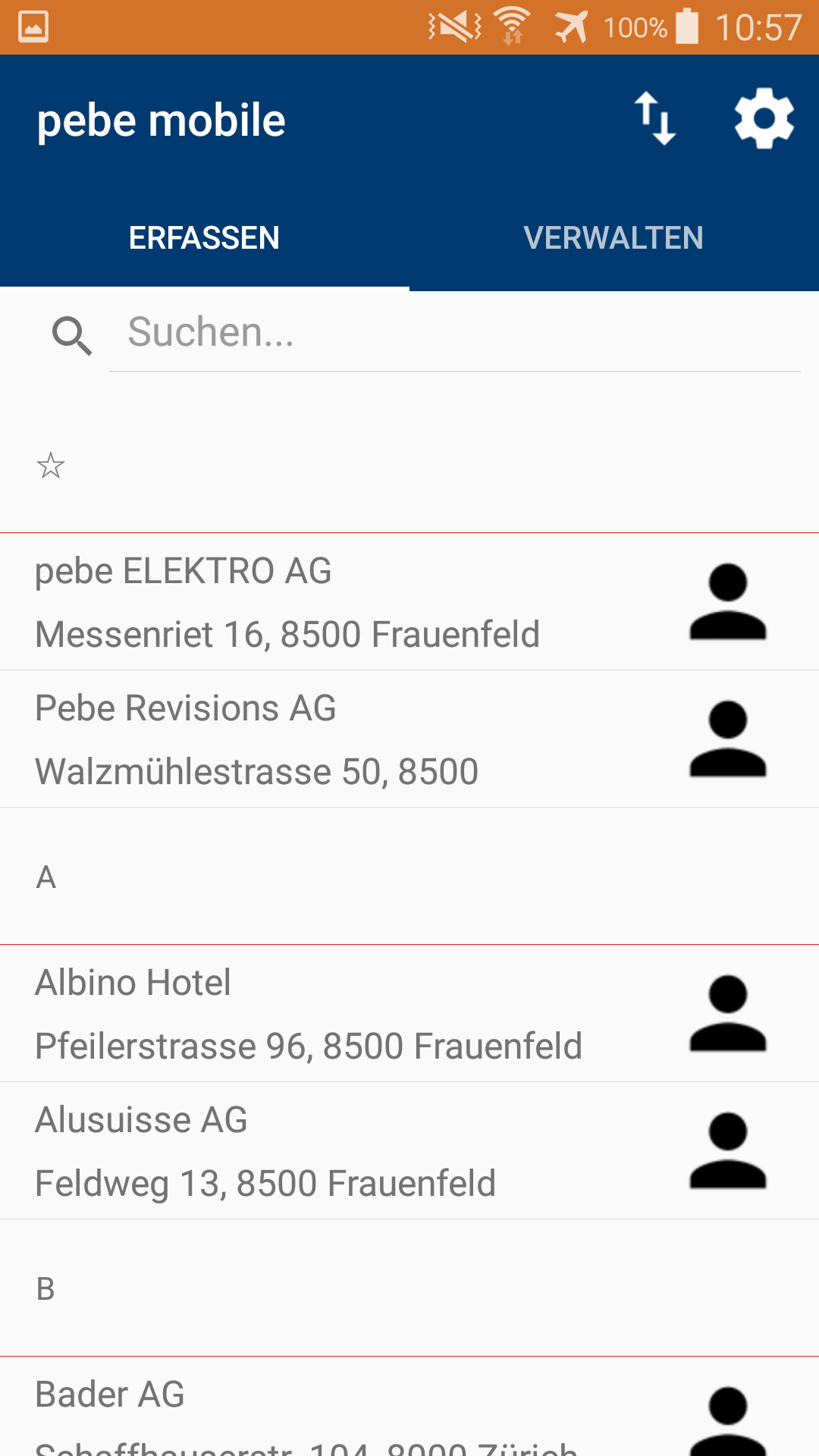Tap person icon for Albino Hotel

[728, 1014]
